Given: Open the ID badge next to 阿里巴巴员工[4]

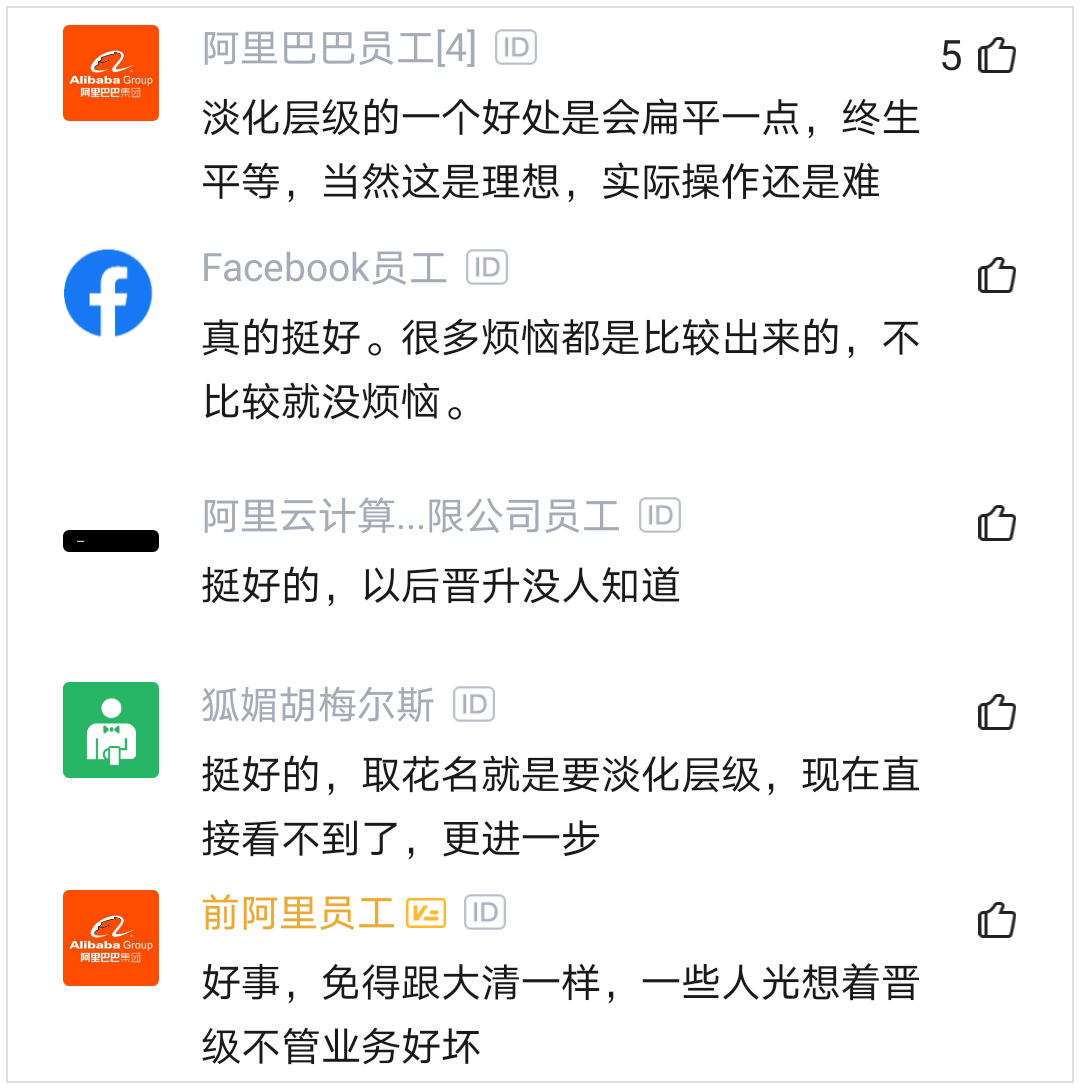Looking at the screenshot, I should pos(516,46).
